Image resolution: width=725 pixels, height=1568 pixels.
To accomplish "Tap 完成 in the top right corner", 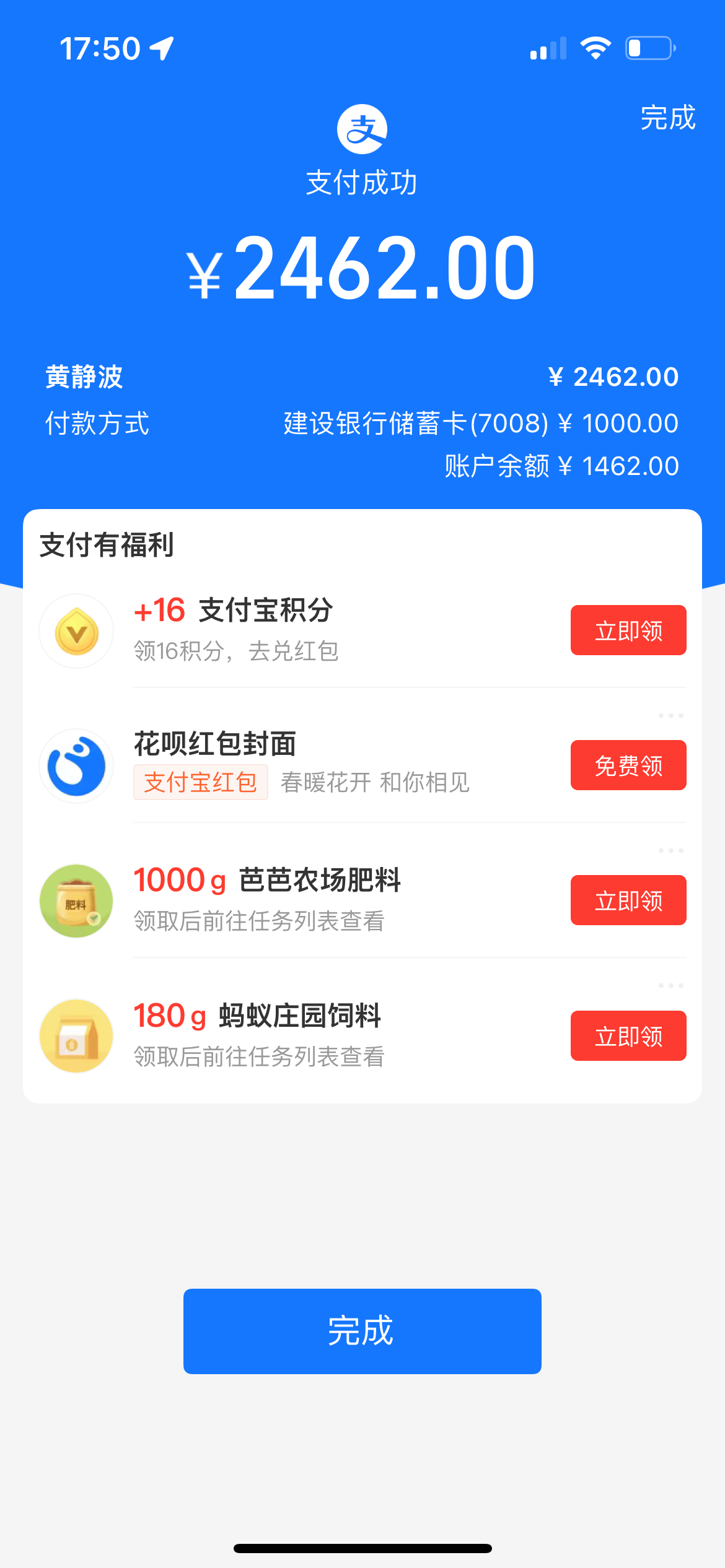I will (667, 118).
